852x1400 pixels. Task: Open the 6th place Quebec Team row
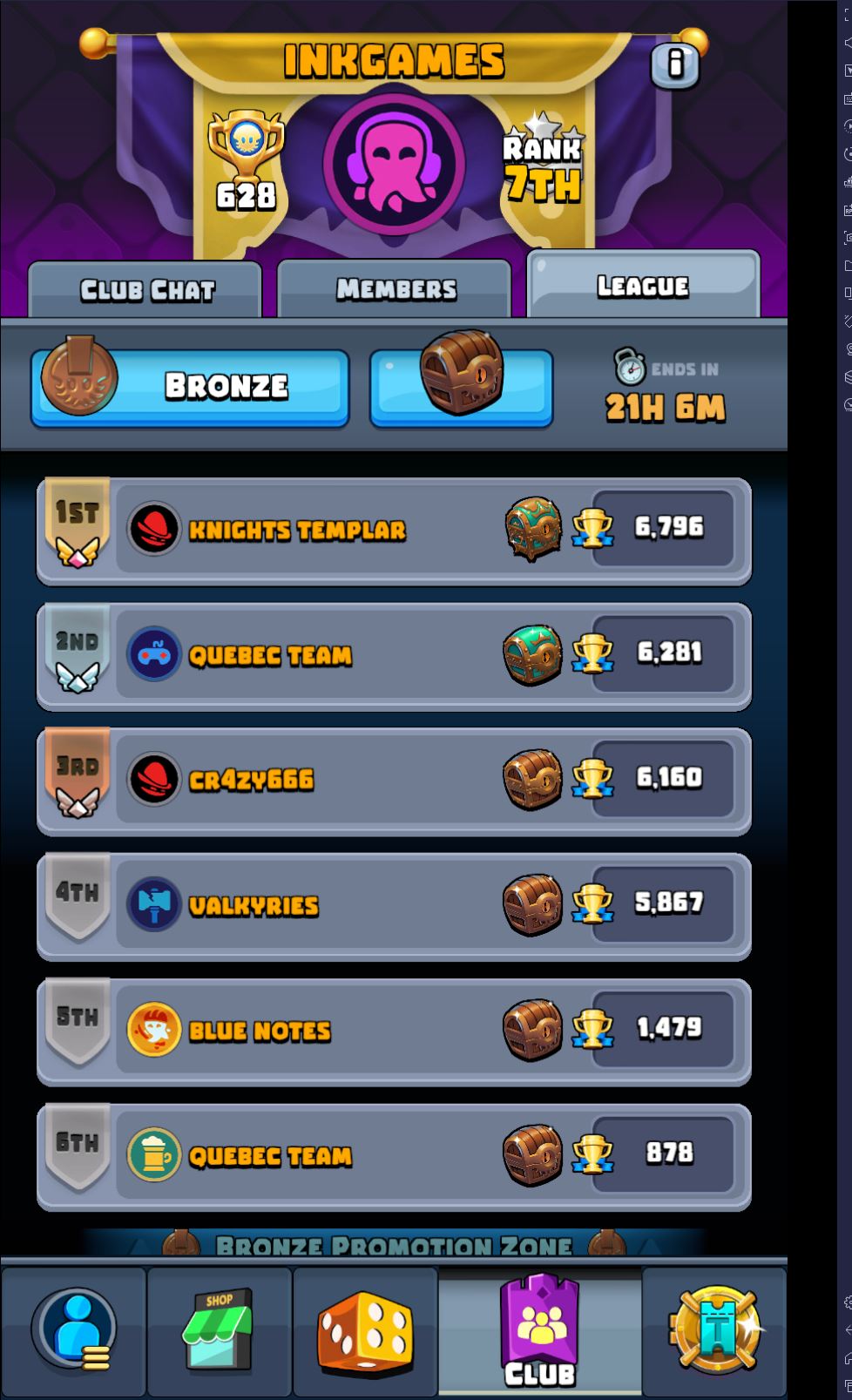click(394, 1157)
